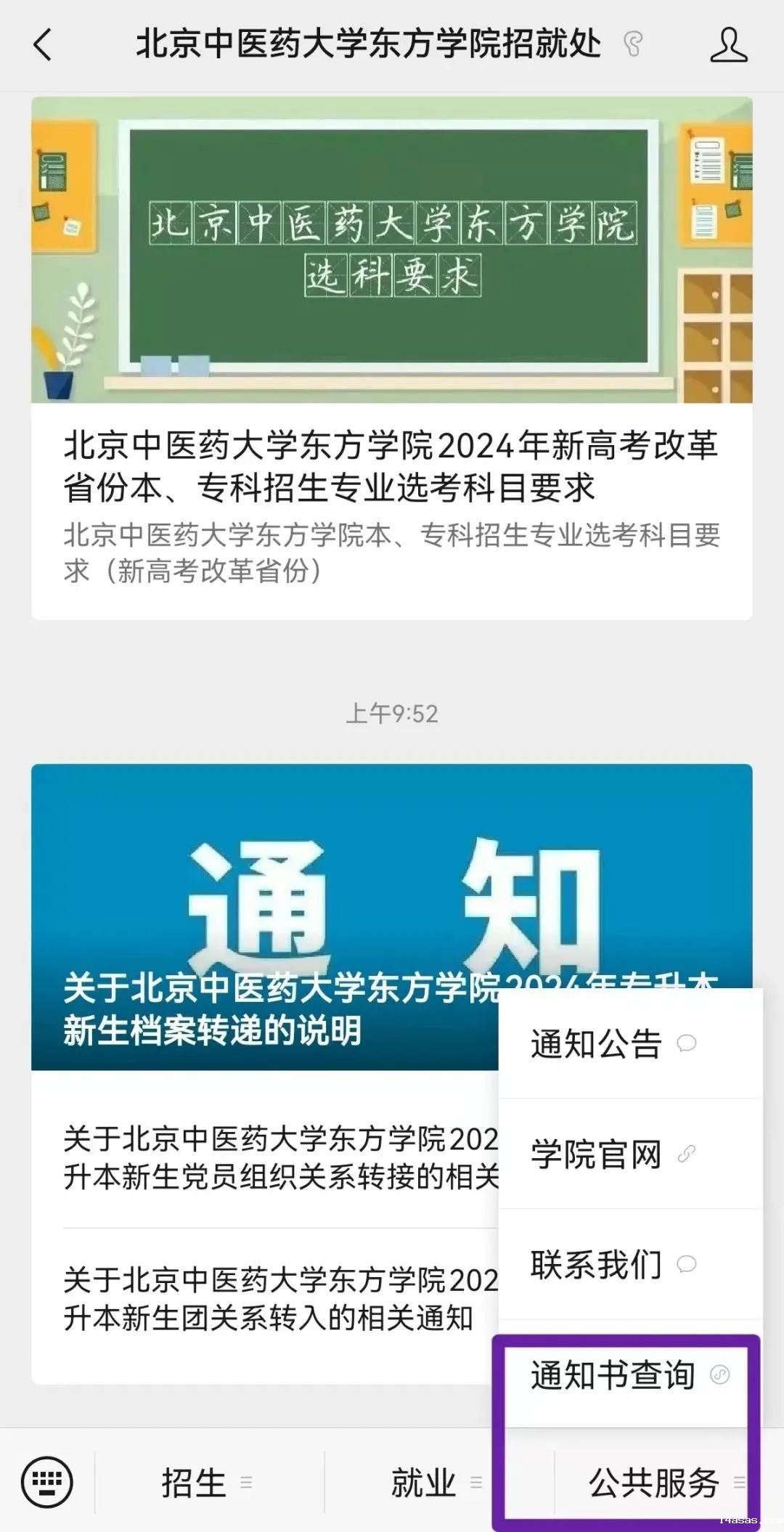Viewport: 784px width, 1532px height.
Task: Tap the back arrow to leave chat
Action: point(41,44)
